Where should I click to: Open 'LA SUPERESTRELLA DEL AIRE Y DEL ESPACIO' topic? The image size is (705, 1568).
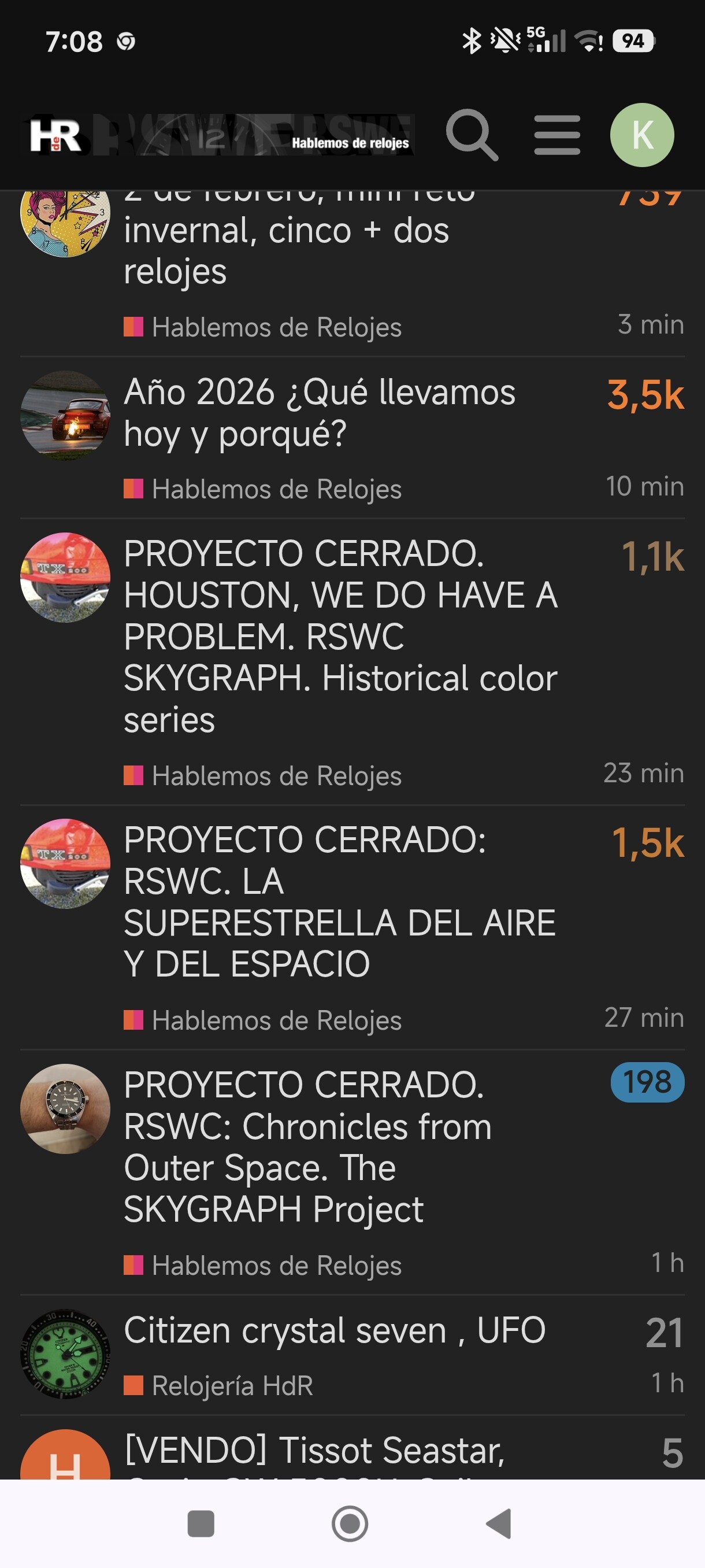click(339, 901)
